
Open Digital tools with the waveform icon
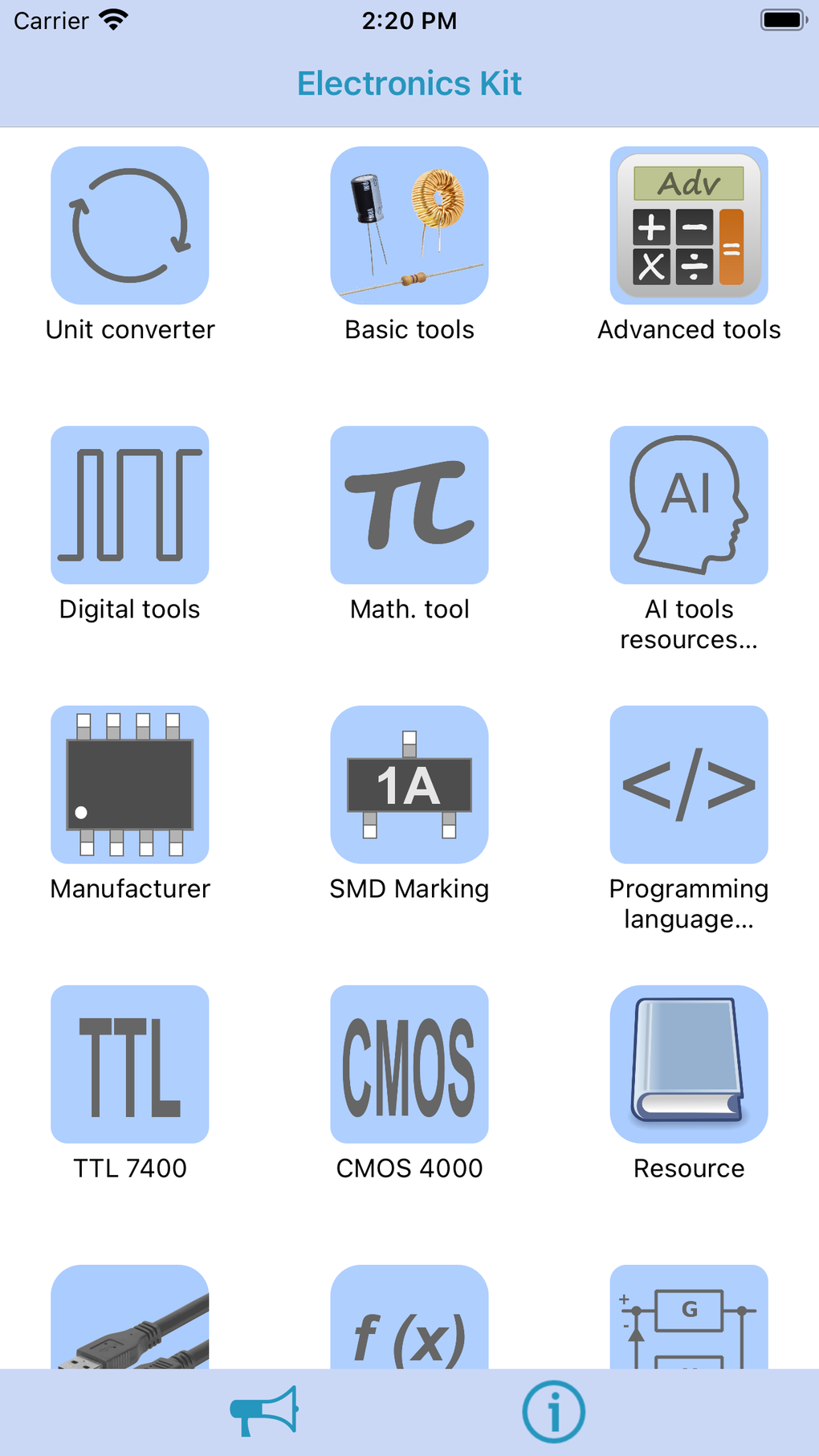129,504
